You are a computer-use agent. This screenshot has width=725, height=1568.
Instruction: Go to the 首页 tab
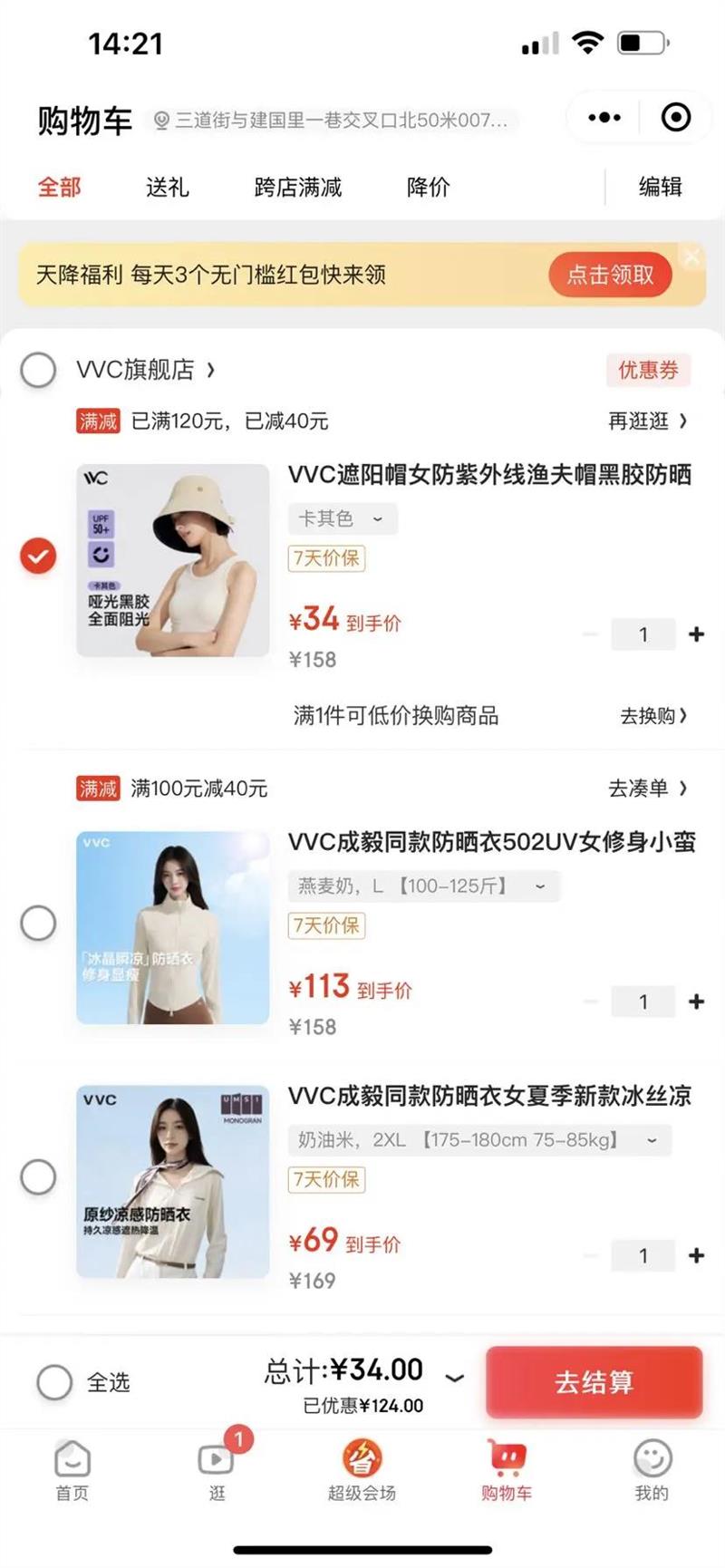click(x=72, y=1471)
